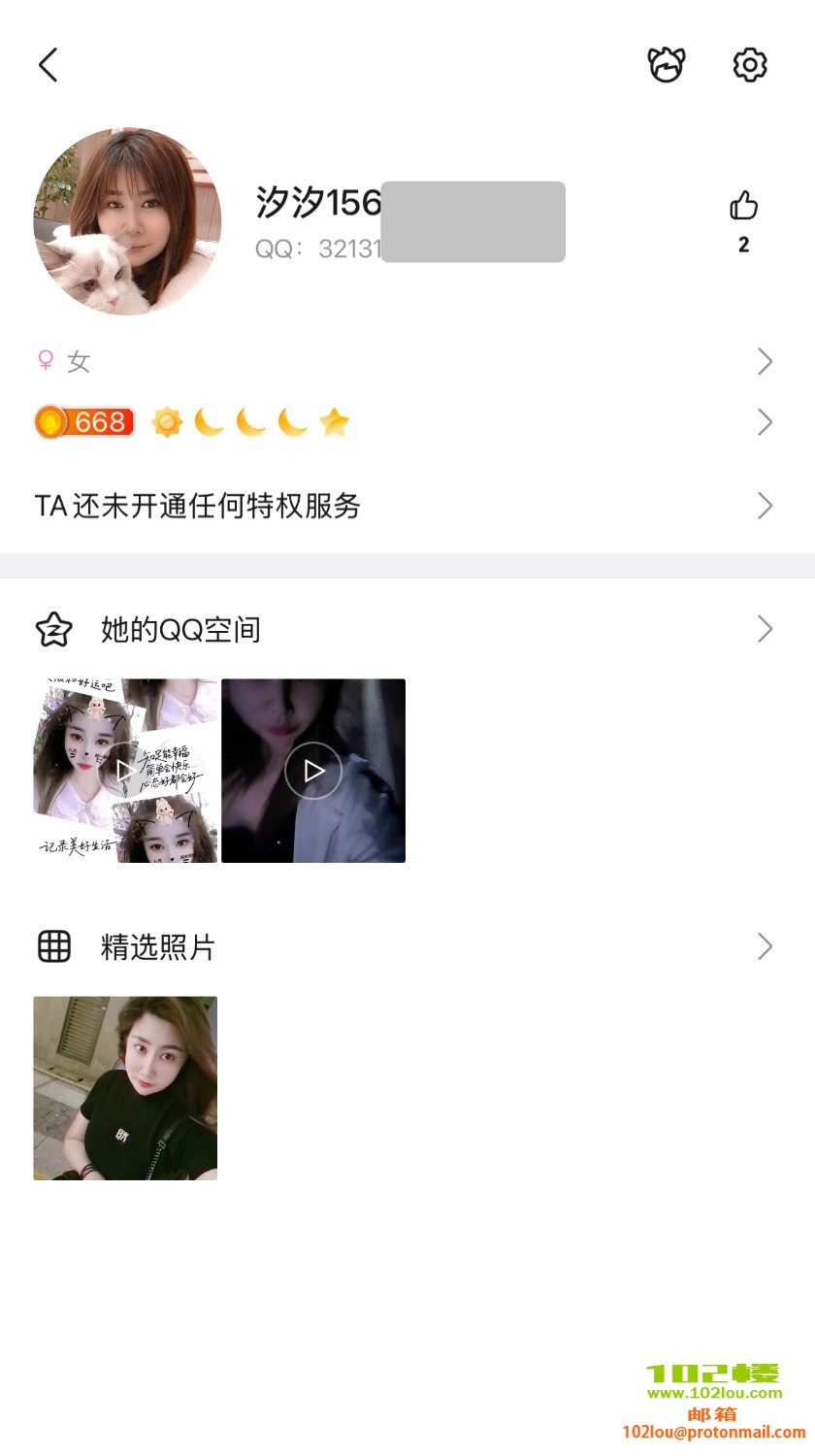Image resolution: width=815 pixels, height=1456 pixels.
Task: View the featured photo under 精选照片
Action: (x=125, y=1088)
